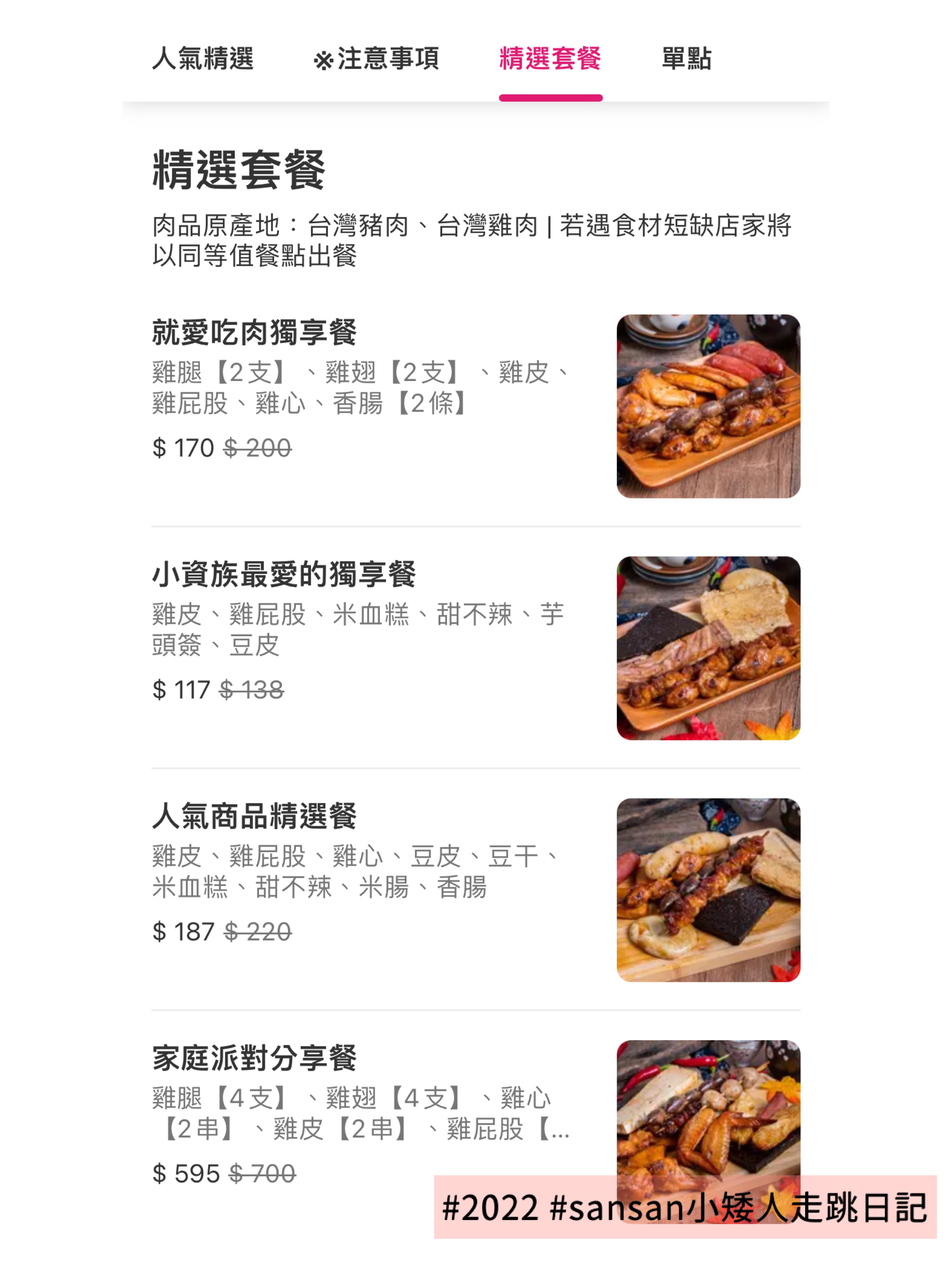952x1270 pixels.
Task: Go to the 單點 tab
Action: (686, 59)
